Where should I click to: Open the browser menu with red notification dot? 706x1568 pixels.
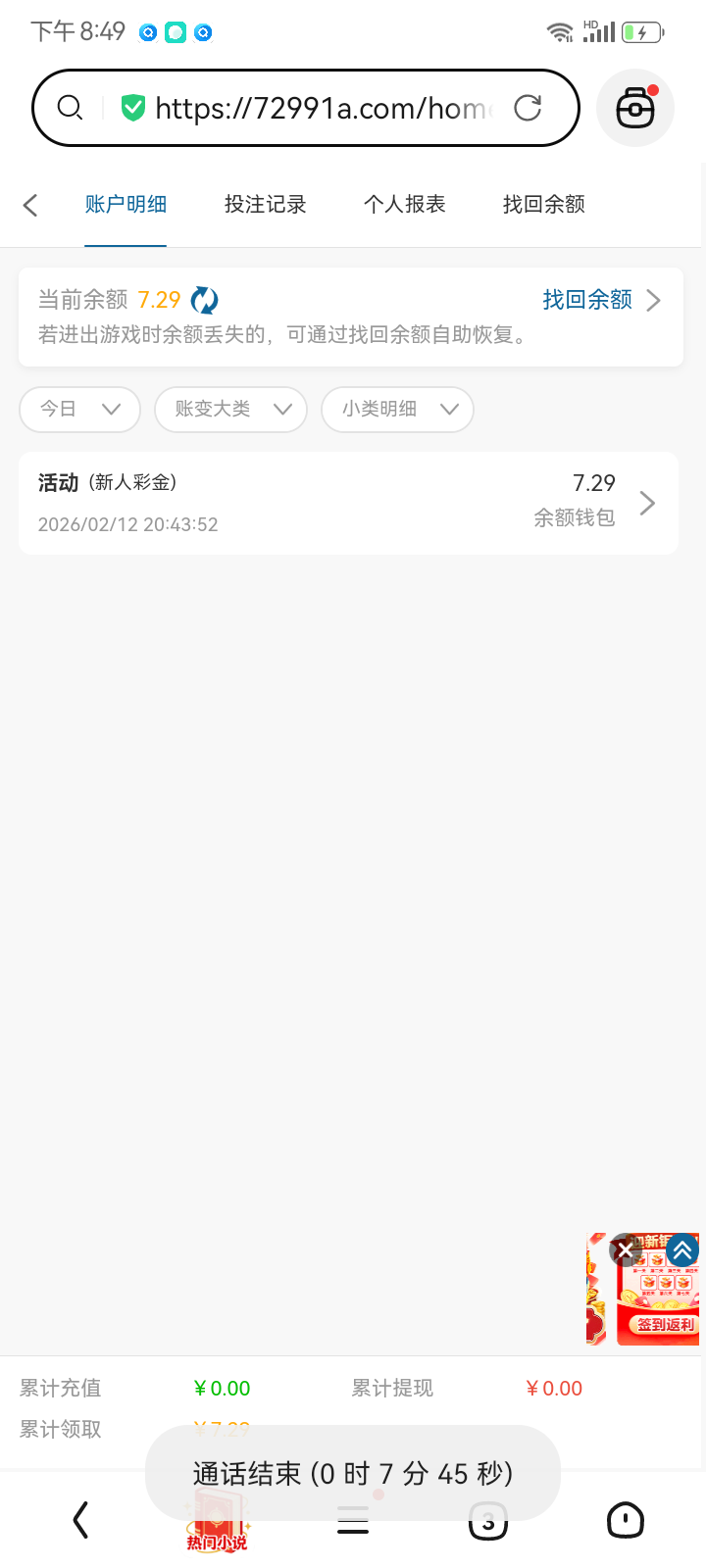tap(634, 108)
